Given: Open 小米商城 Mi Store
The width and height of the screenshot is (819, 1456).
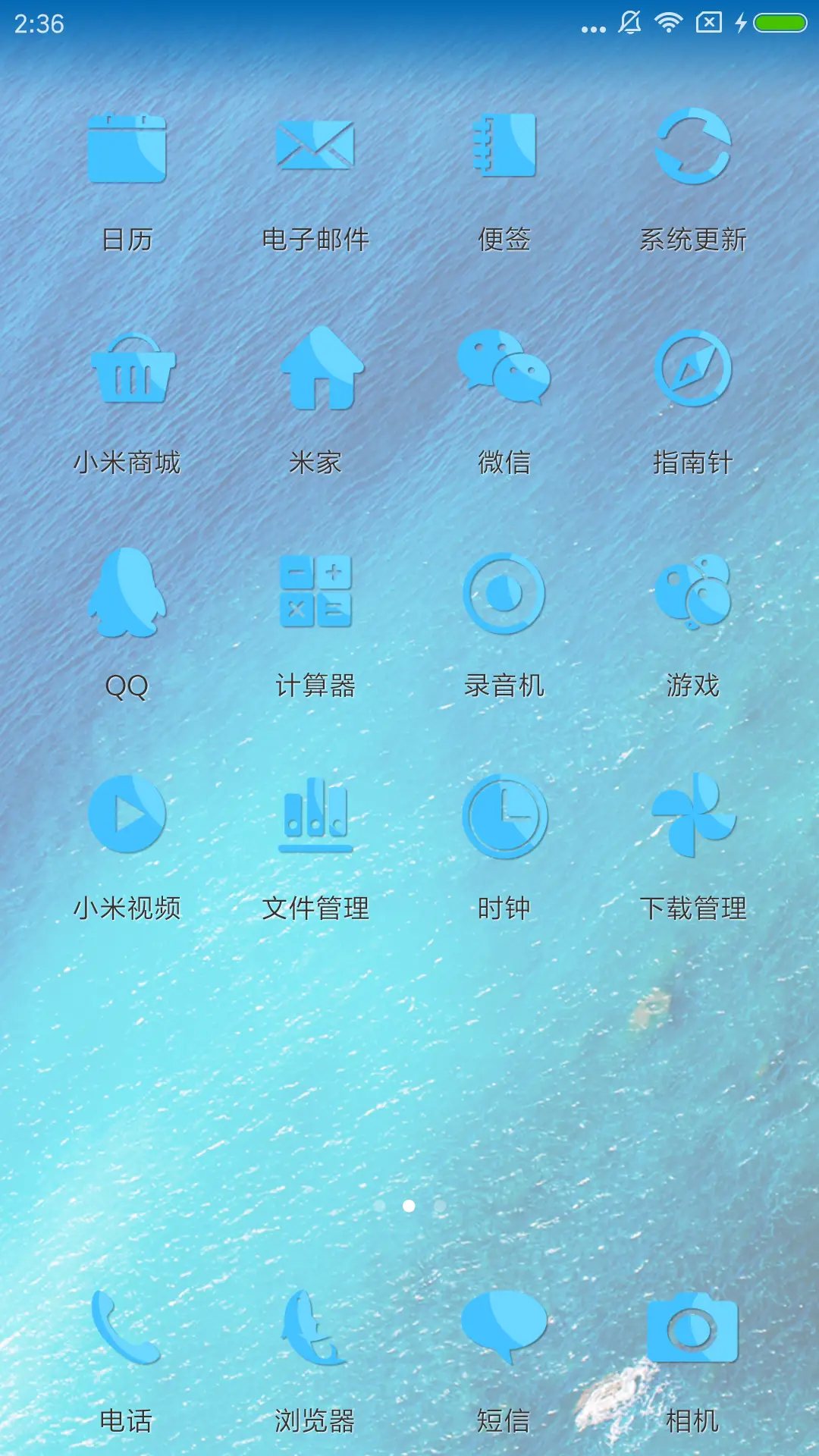Looking at the screenshot, I should (x=125, y=372).
